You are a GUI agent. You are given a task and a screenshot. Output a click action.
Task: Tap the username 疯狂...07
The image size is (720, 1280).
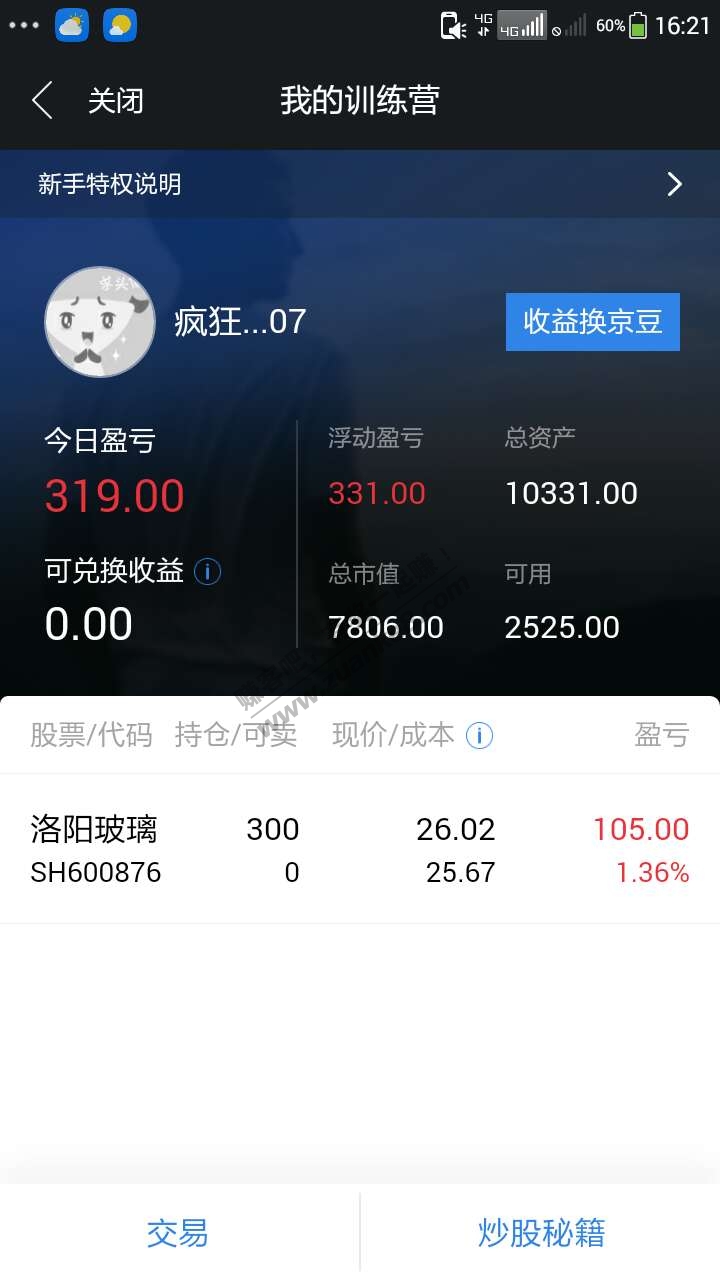[x=240, y=322]
